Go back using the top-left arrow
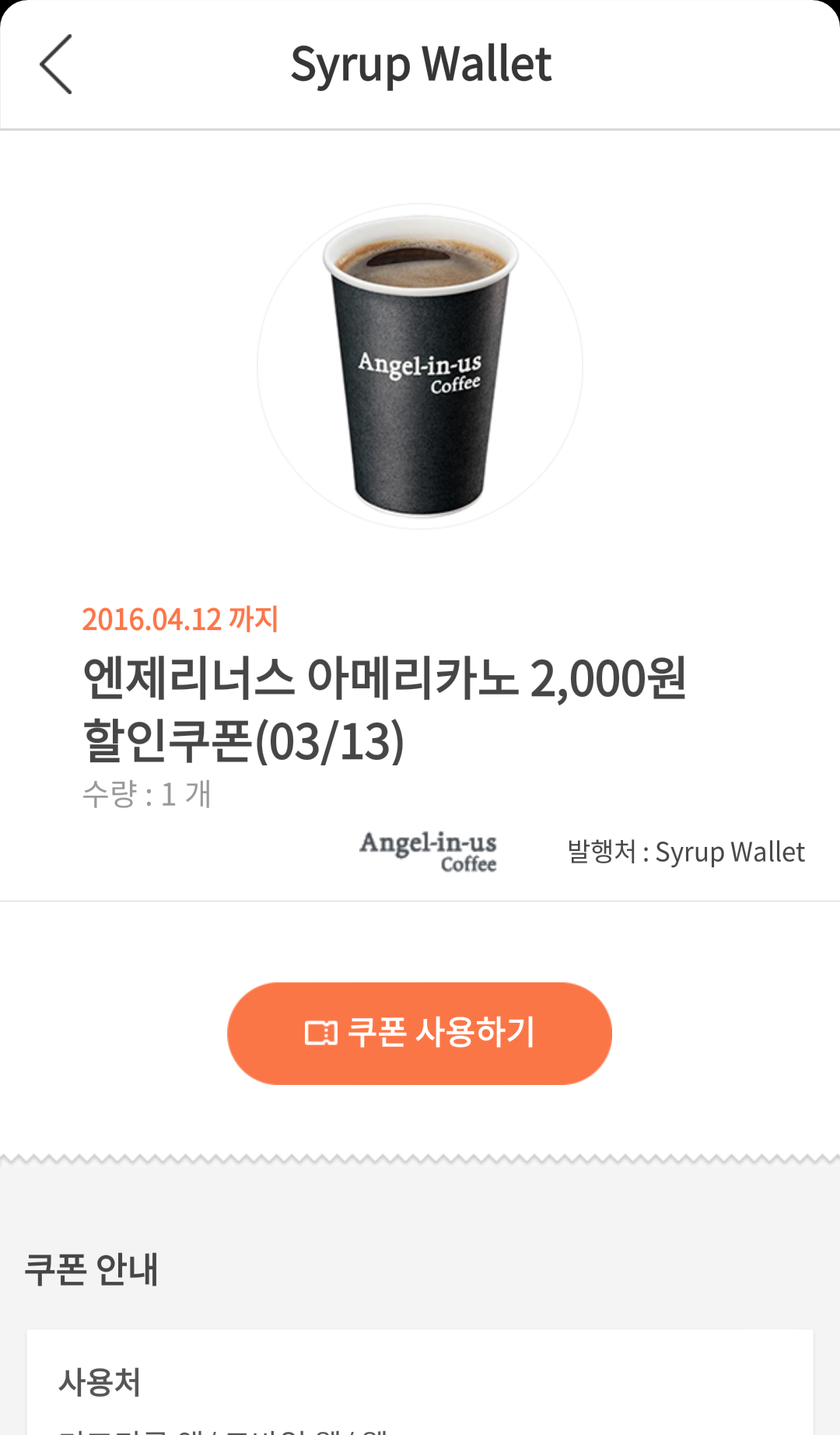840x1435 pixels. [x=56, y=64]
